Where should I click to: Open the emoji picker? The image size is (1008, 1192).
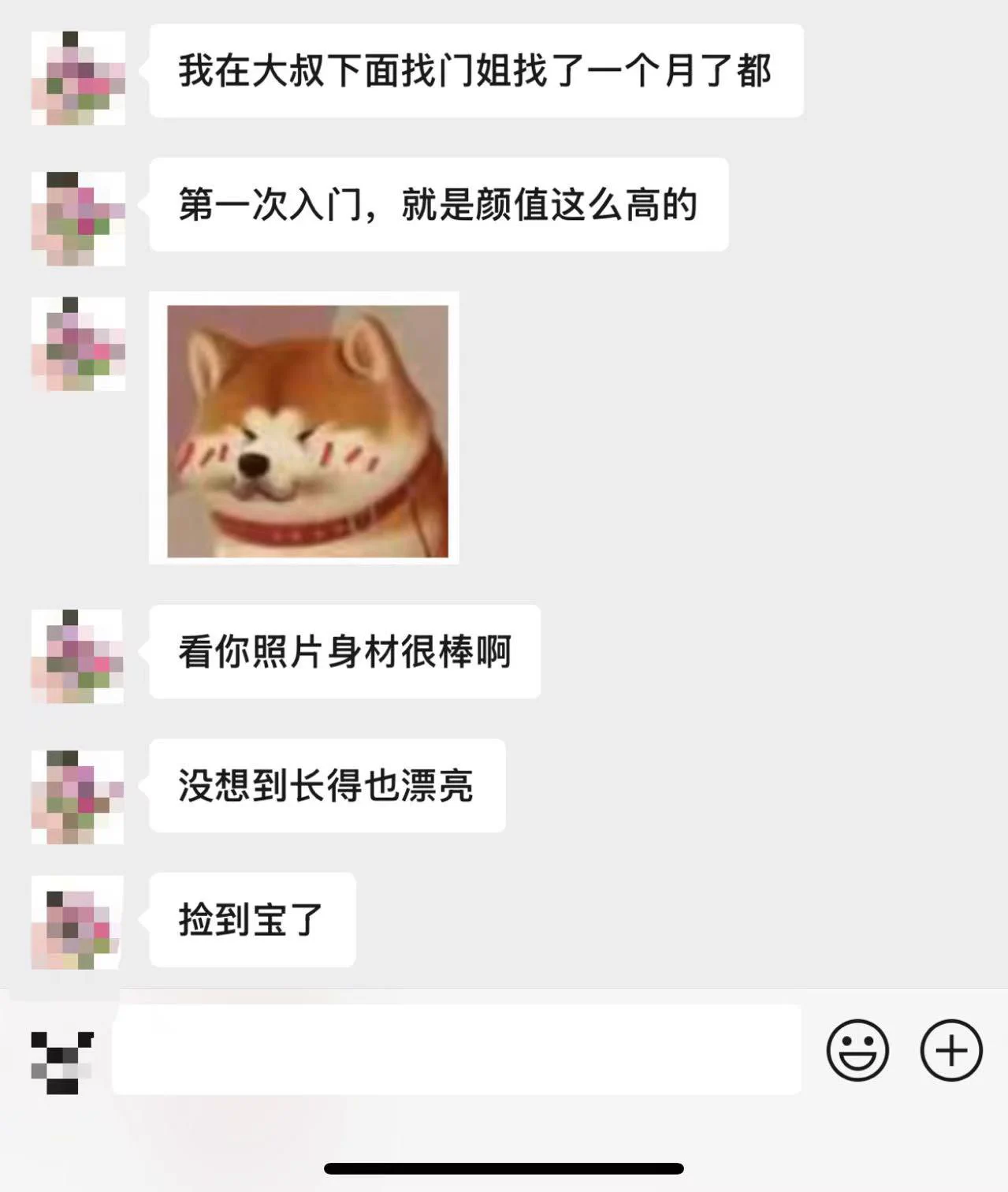coord(857,1050)
